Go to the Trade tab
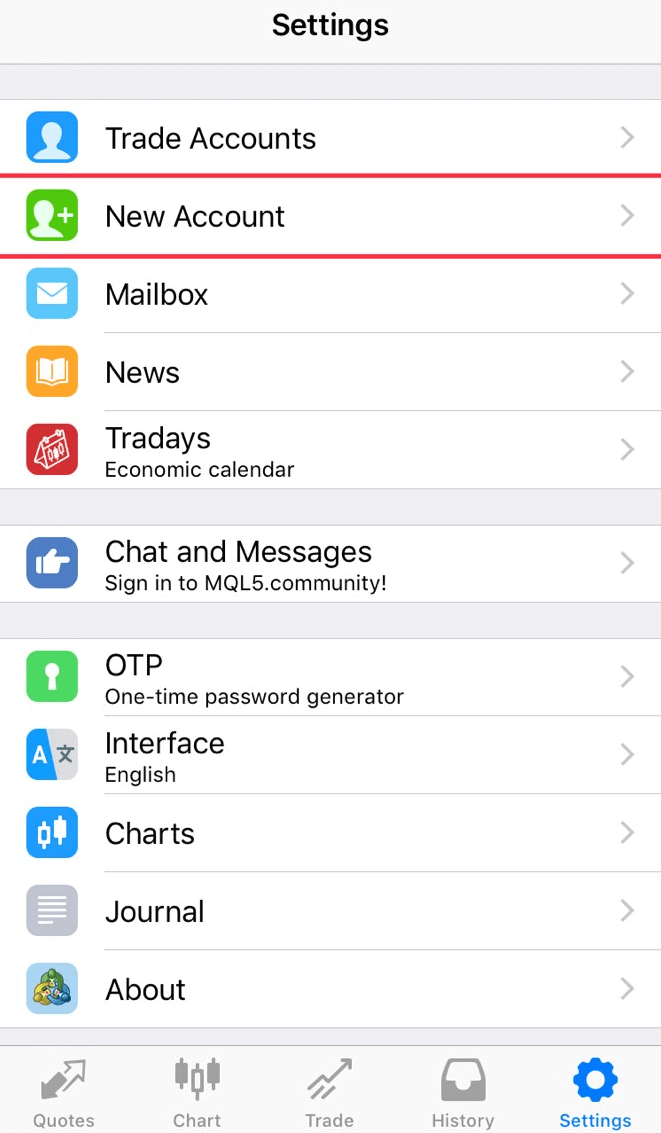Viewport: 661px width, 1133px height. pyautogui.click(x=330, y=1093)
